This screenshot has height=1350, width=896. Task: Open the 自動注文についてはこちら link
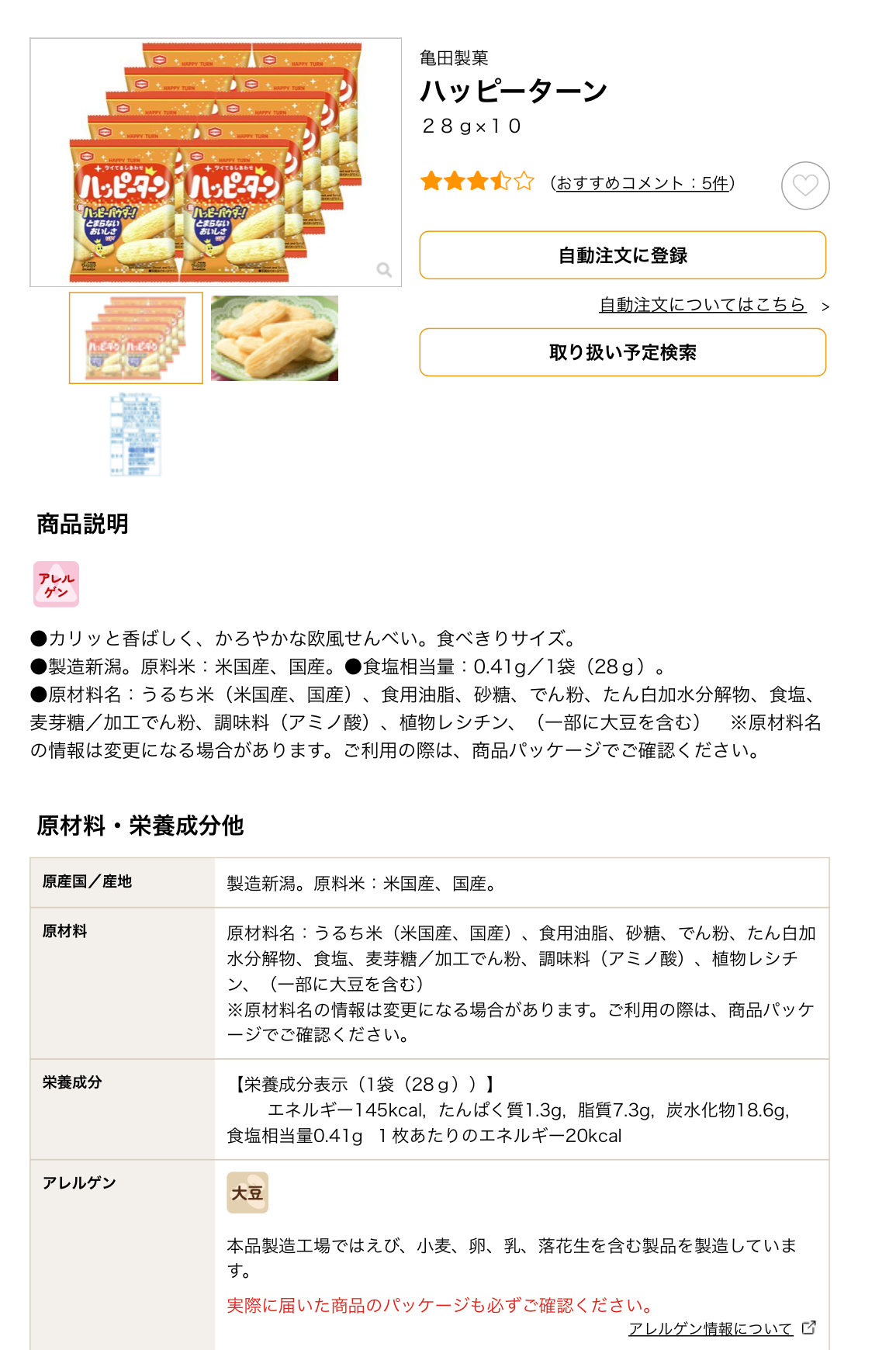tap(702, 305)
